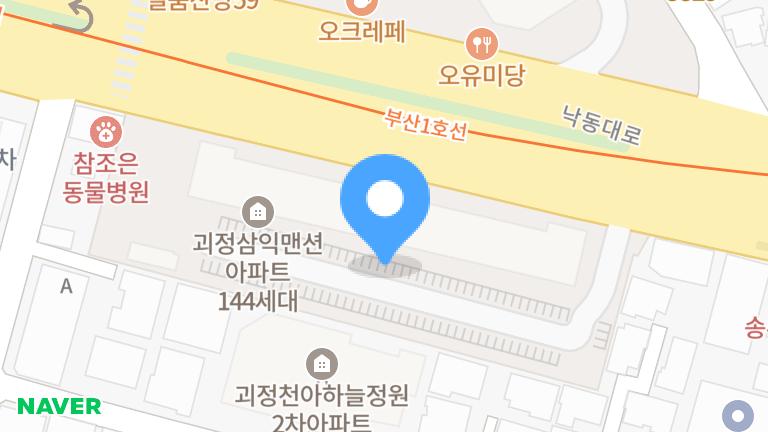Image resolution: width=768 pixels, height=432 pixels.
Task: Tap the blue location pin marker
Action: tap(385, 203)
